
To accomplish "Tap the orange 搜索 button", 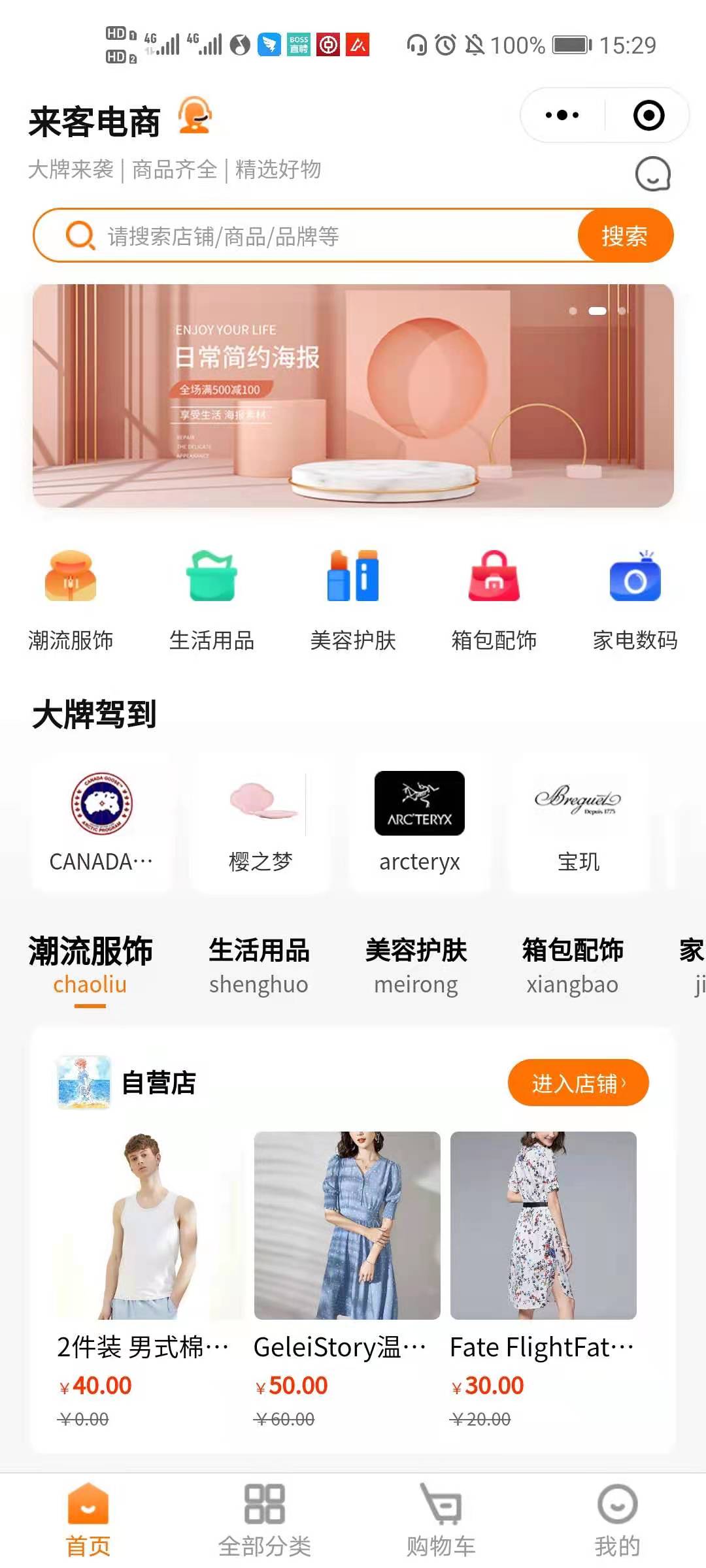I will (x=624, y=236).
